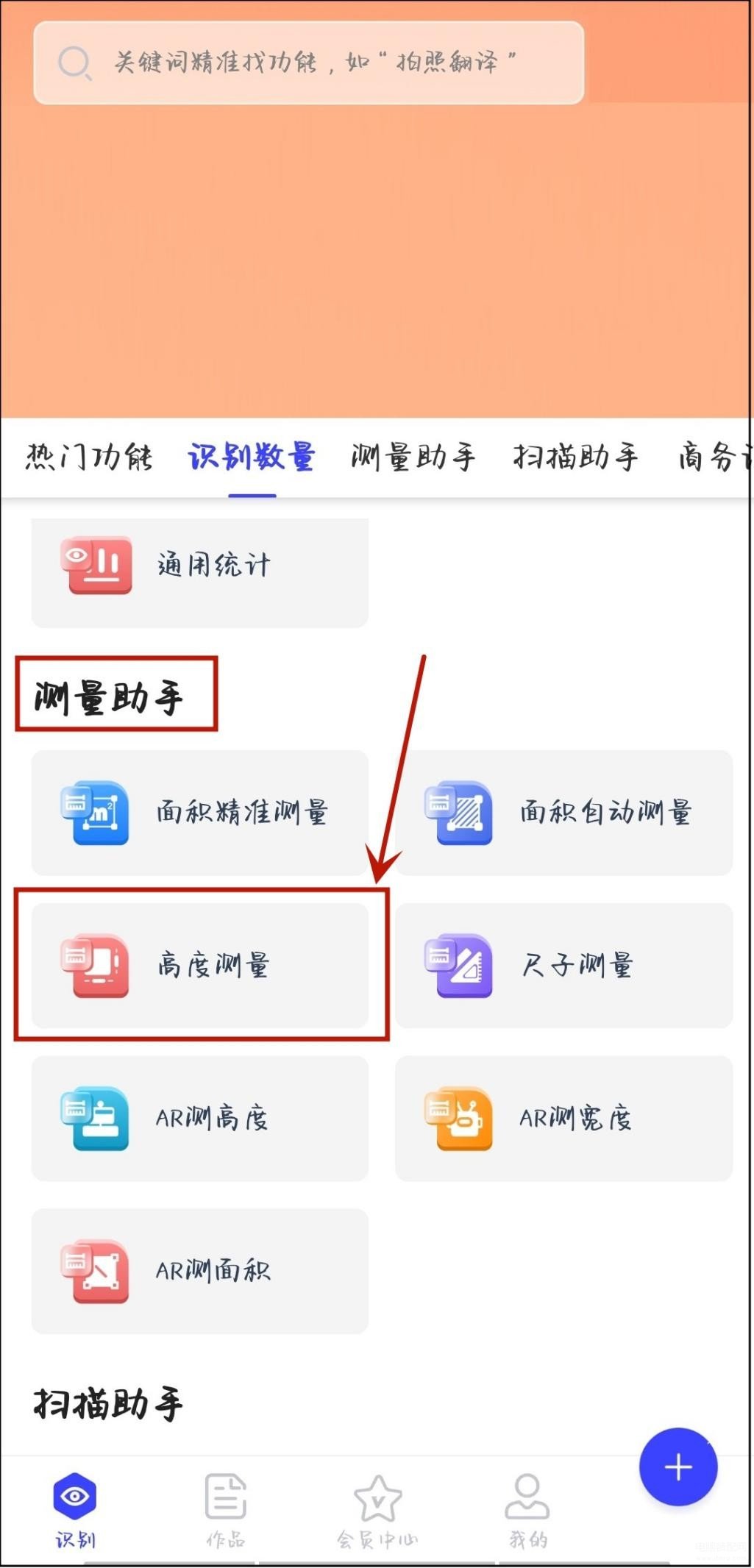Launch 面积自动测量
The image size is (754, 1568).
[563, 813]
